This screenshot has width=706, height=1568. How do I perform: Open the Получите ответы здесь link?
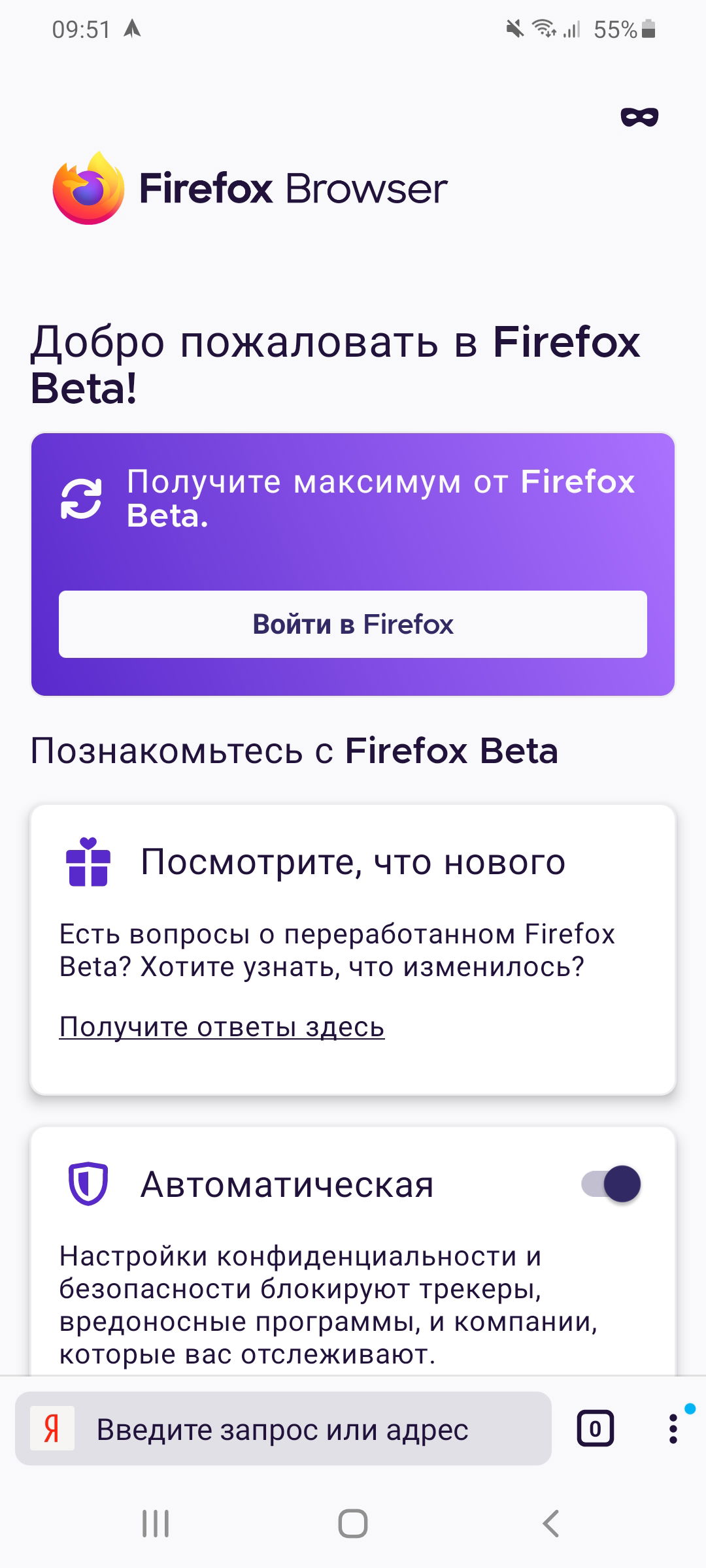pyautogui.click(x=222, y=1027)
